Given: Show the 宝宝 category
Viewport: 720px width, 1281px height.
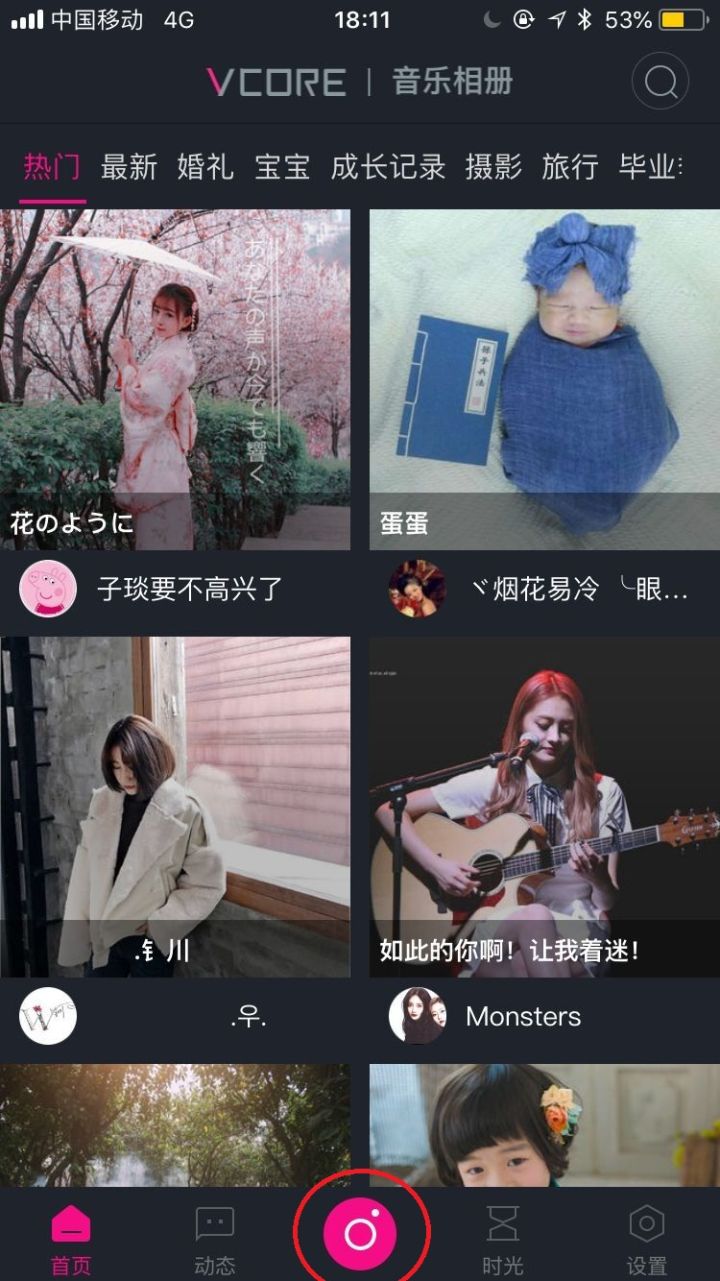Looking at the screenshot, I should pos(282,167).
